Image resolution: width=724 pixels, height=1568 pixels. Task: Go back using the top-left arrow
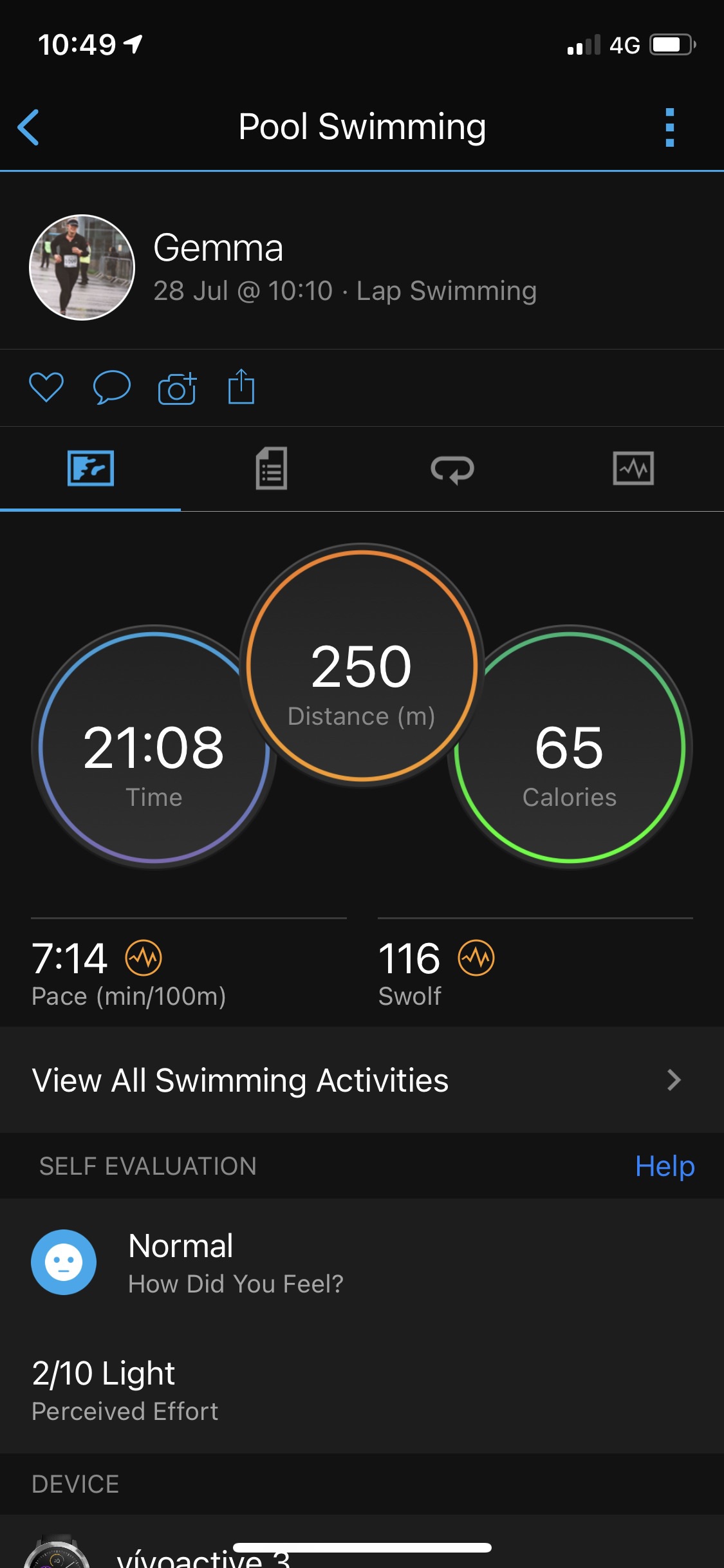coord(28,127)
